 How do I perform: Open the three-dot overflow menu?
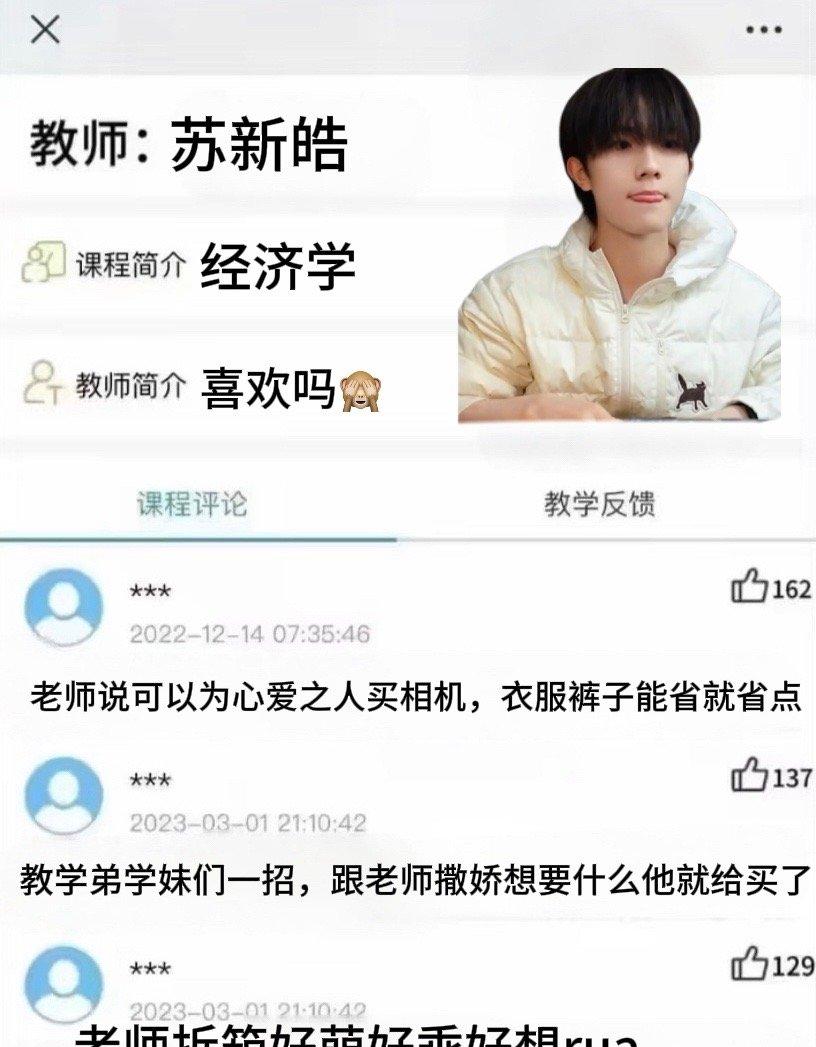coord(764,30)
